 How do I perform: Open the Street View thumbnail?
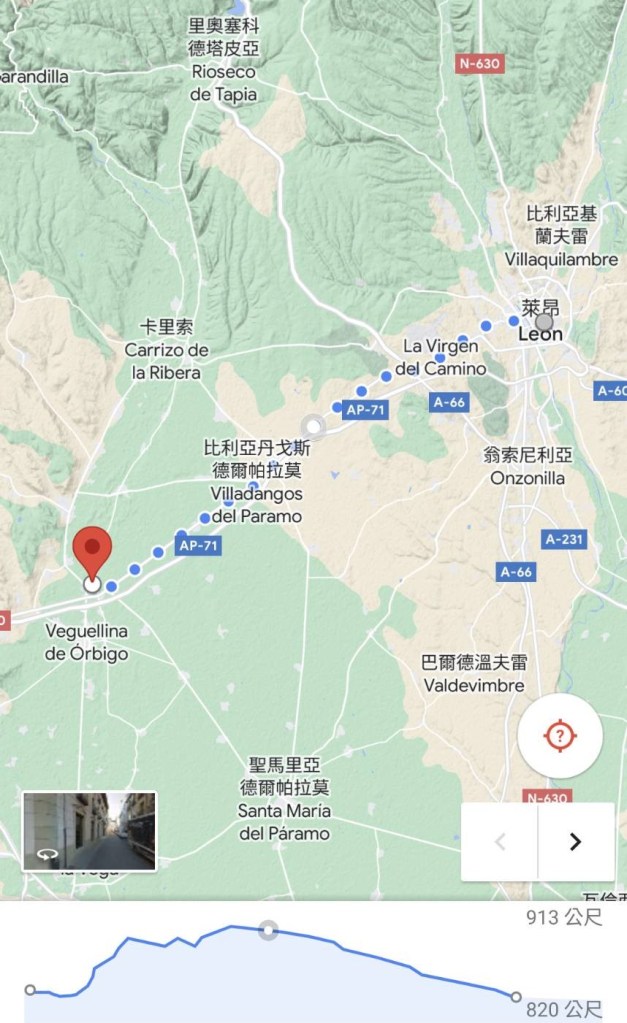point(89,831)
